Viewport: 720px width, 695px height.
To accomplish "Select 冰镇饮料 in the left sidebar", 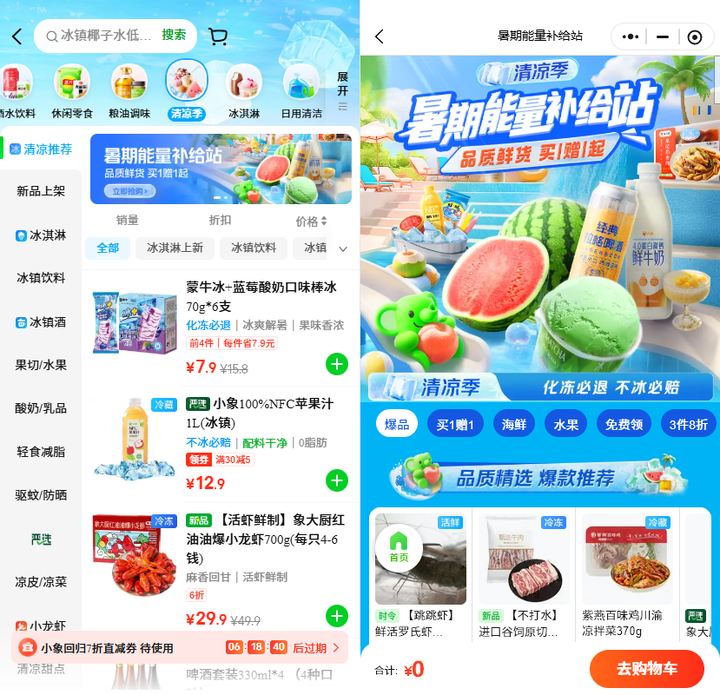I will click(x=40, y=277).
